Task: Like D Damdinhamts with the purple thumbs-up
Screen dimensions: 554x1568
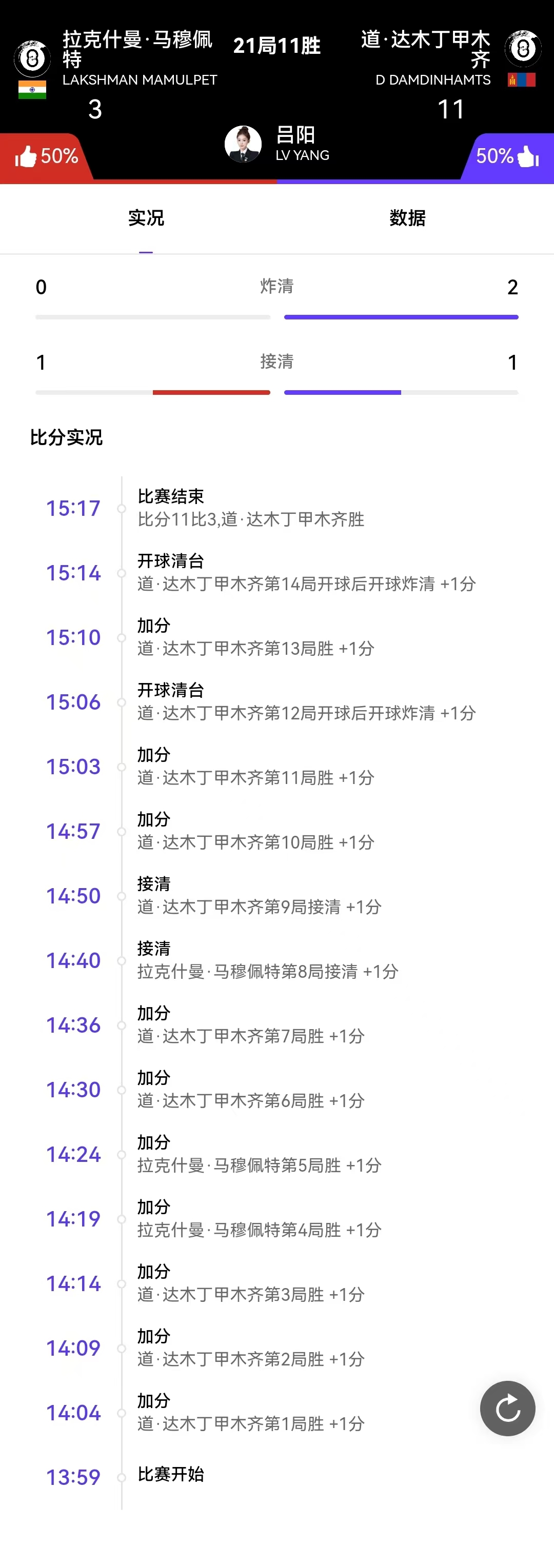Action: point(527,157)
